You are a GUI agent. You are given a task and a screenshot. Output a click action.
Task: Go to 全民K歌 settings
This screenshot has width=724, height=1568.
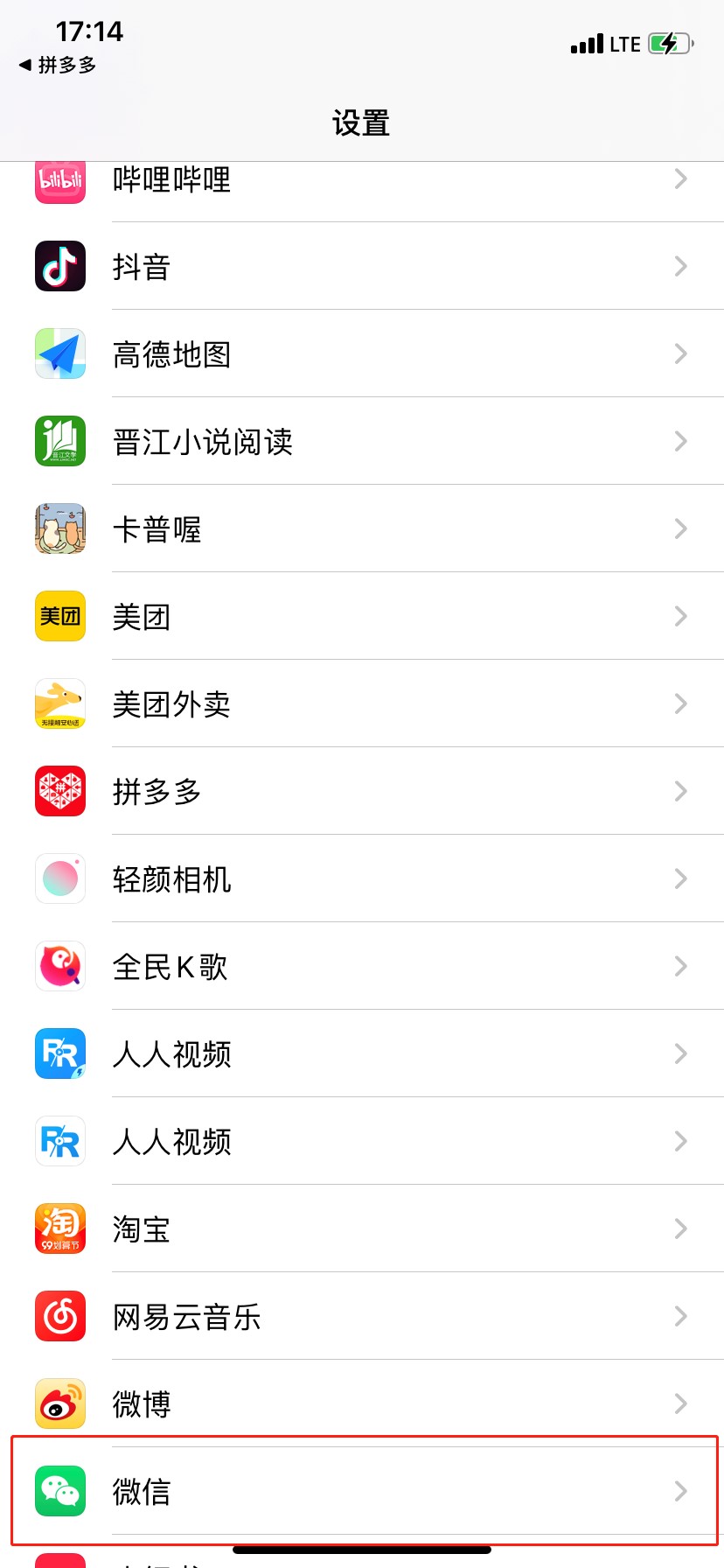pos(362,966)
